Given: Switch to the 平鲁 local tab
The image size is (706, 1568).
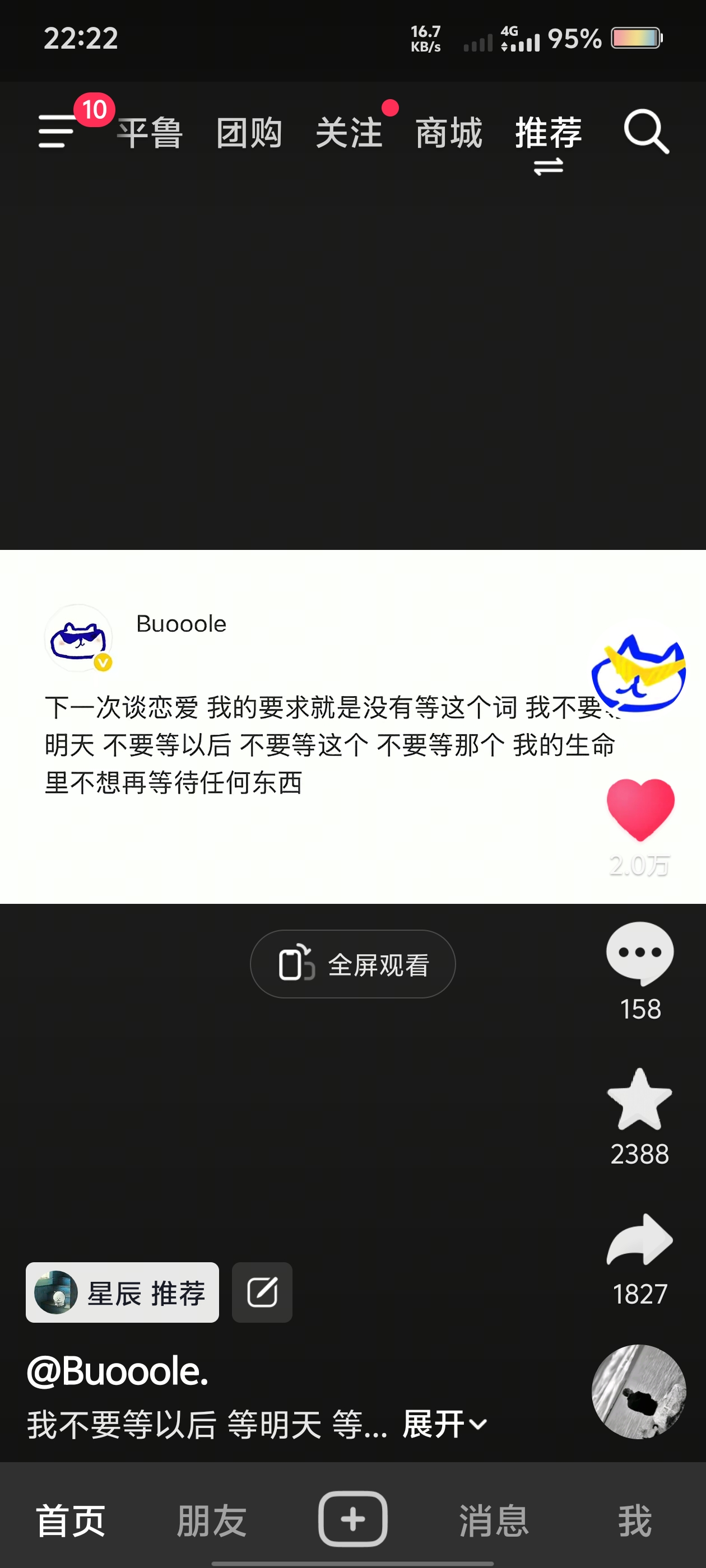Looking at the screenshot, I should [150, 133].
